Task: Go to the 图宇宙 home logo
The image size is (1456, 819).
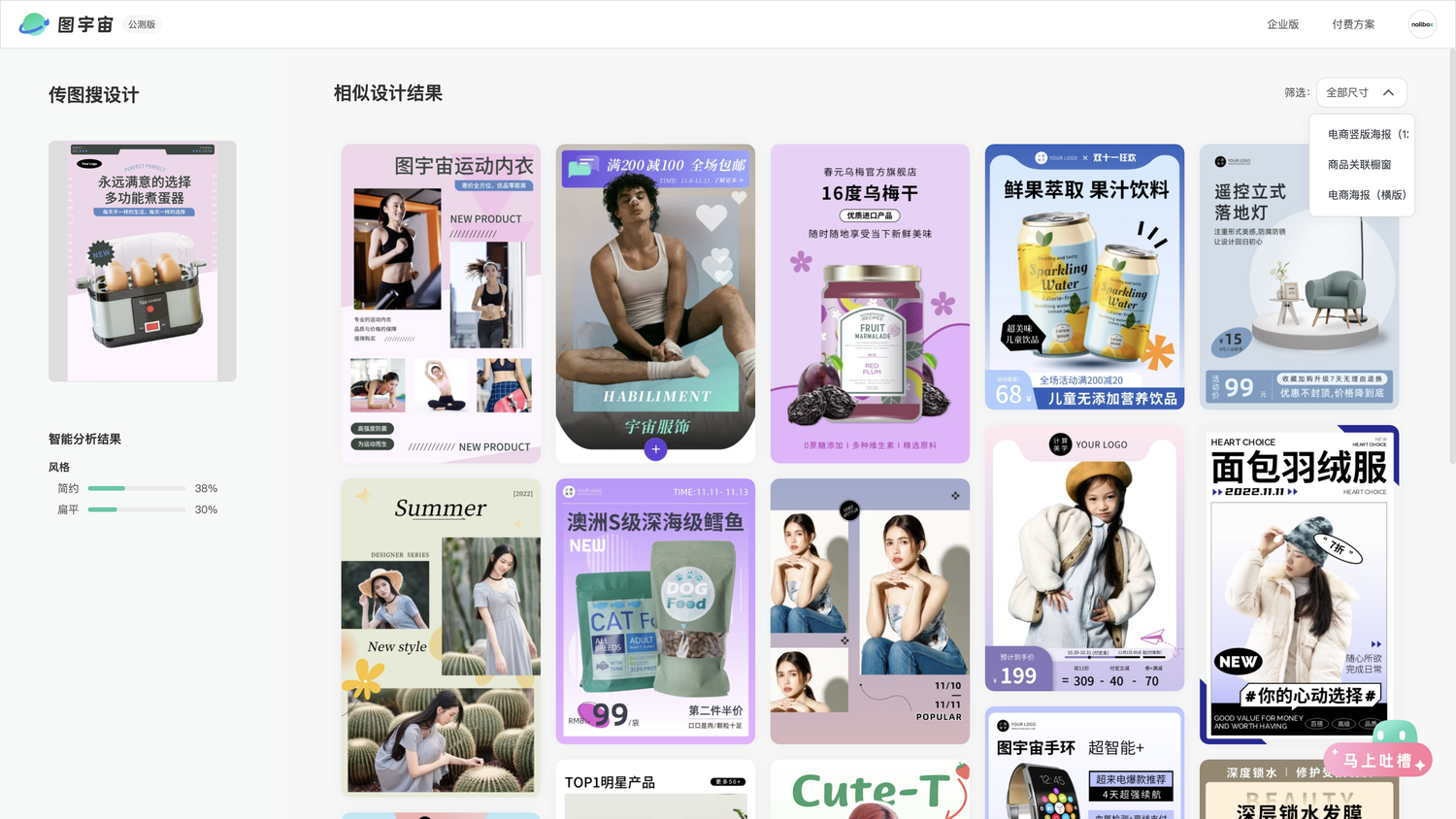Action: pyautogui.click(x=68, y=24)
